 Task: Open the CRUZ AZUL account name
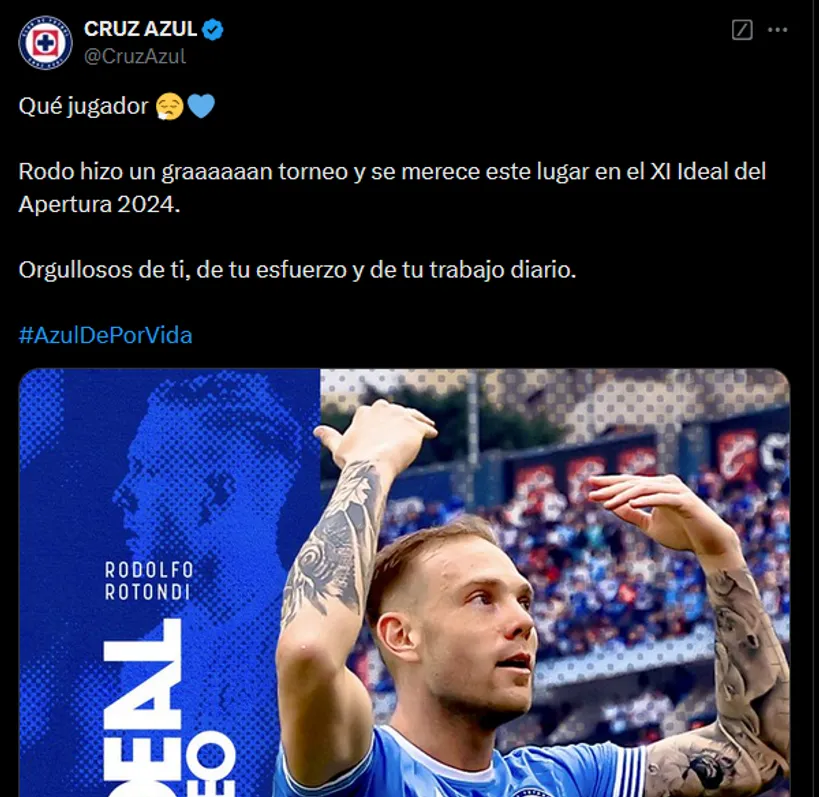coord(140,30)
